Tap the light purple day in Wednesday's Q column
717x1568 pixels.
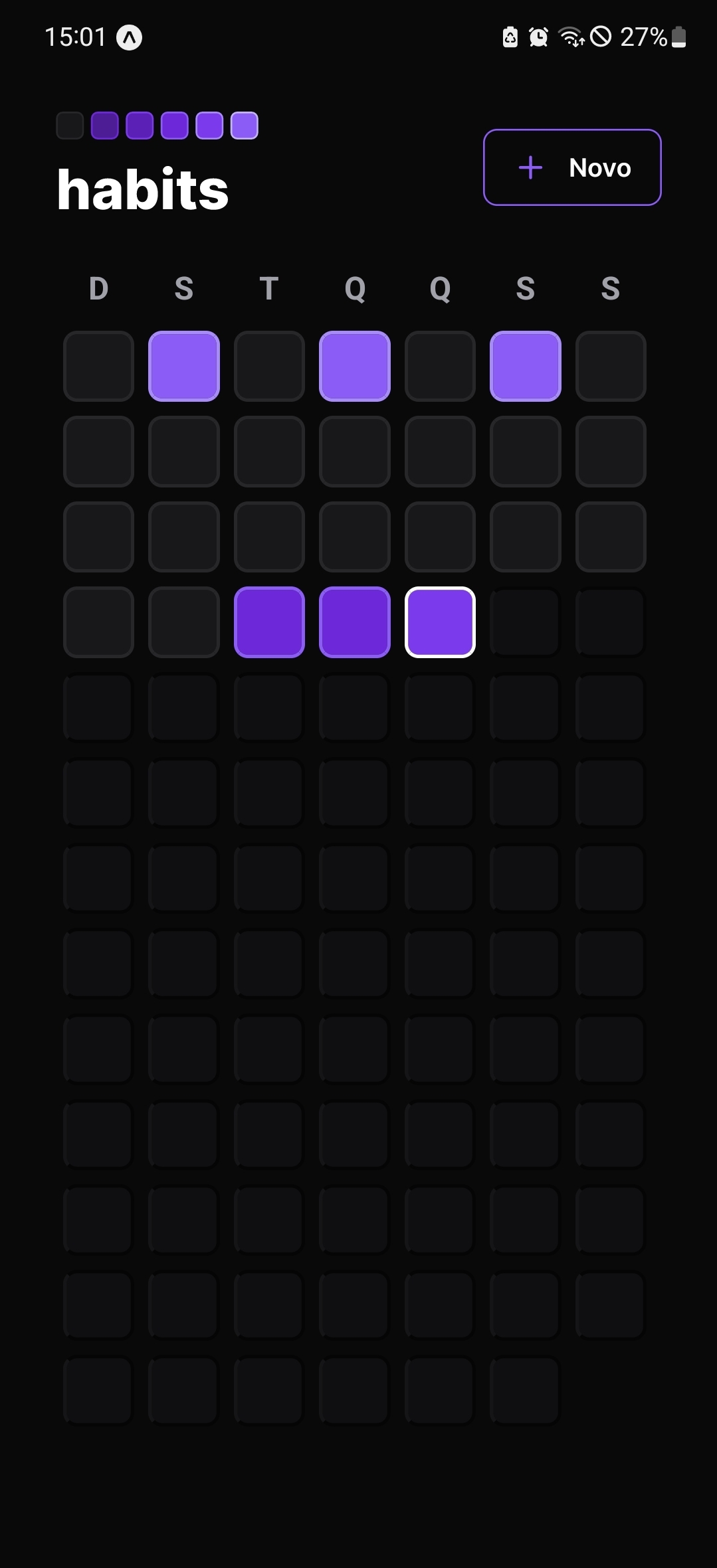pyautogui.click(x=355, y=366)
